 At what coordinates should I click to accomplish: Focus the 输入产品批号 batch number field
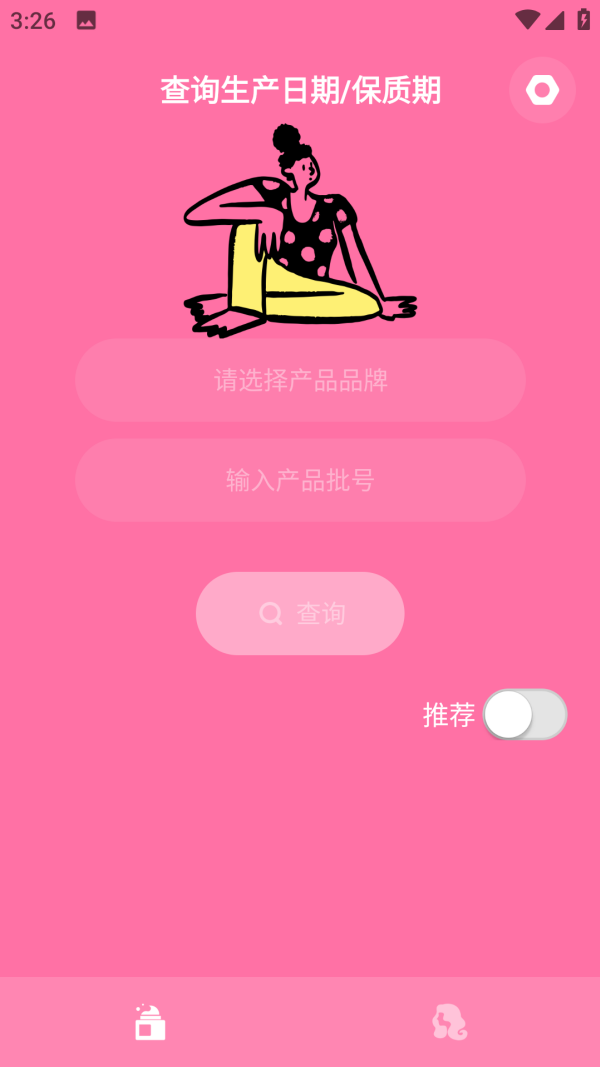tap(300, 480)
